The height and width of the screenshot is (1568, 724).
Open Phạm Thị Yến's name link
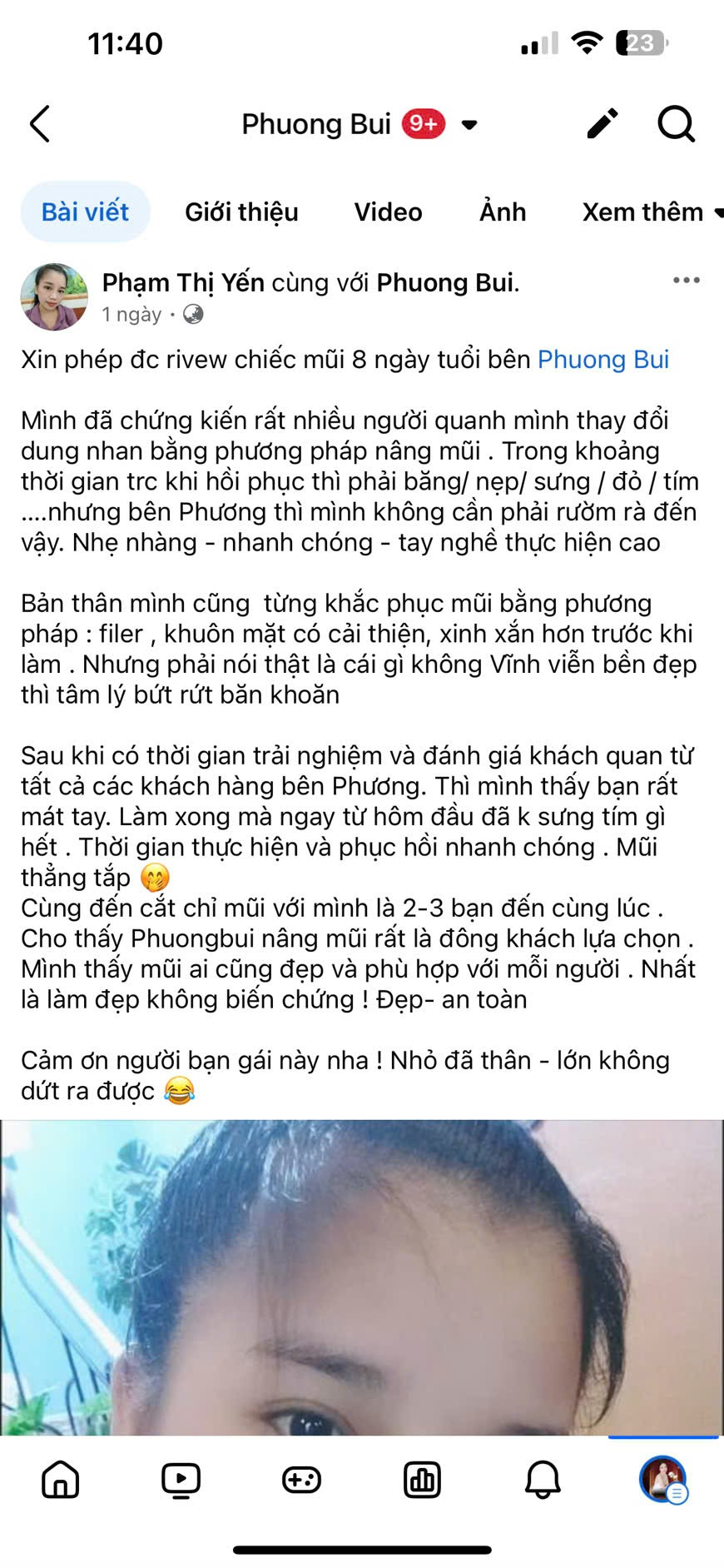[183, 282]
